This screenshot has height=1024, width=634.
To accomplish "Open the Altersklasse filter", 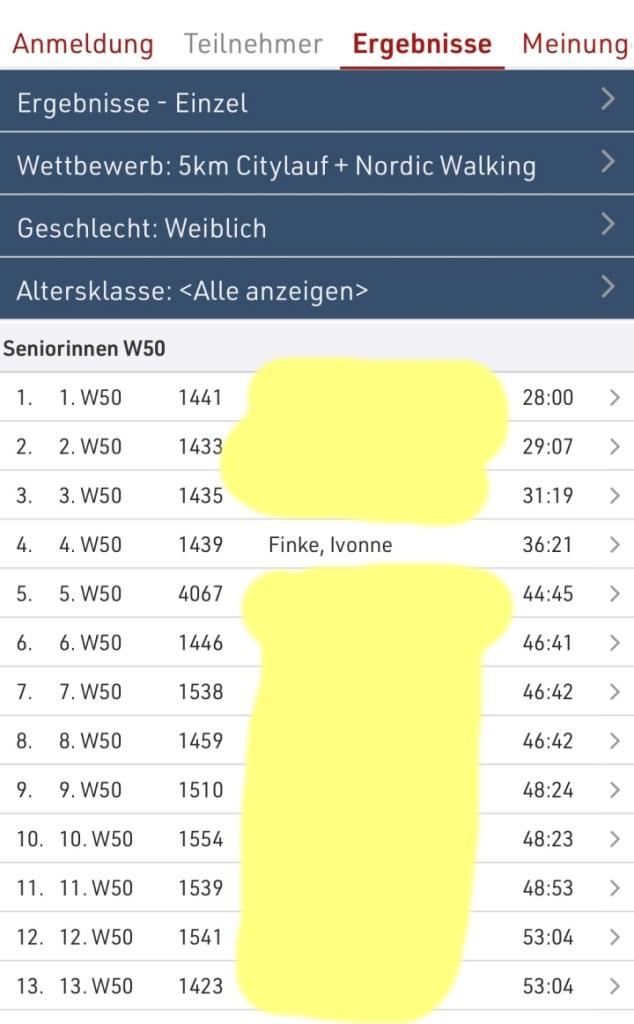I will [x=316, y=291].
